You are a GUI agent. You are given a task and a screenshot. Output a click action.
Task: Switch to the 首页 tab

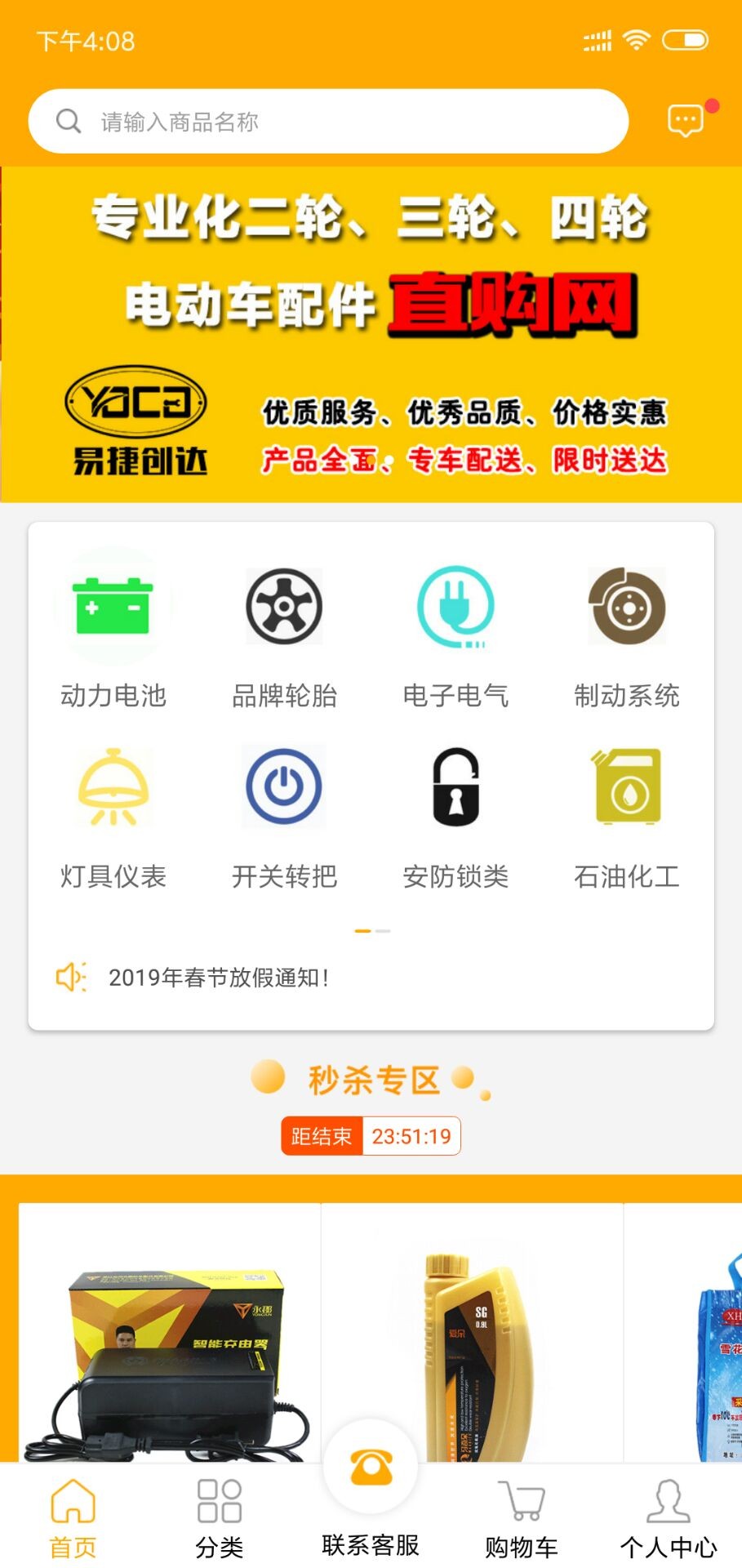tap(73, 1520)
